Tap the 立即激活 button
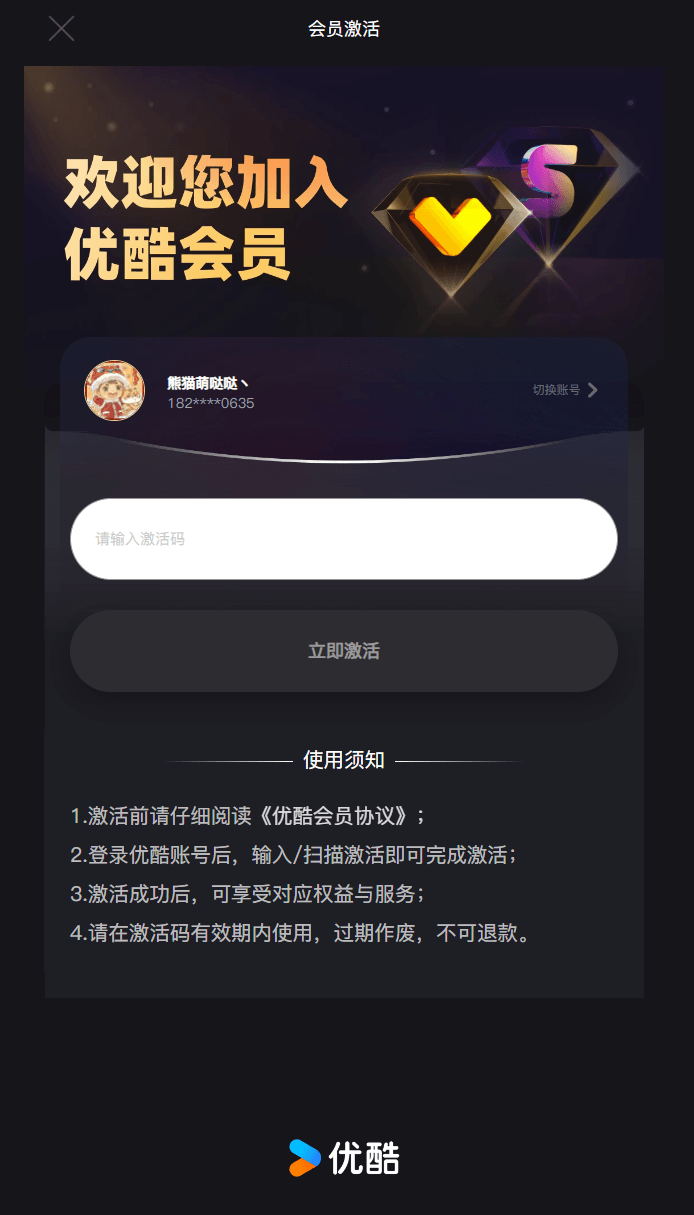The width and height of the screenshot is (694, 1215). [343, 651]
